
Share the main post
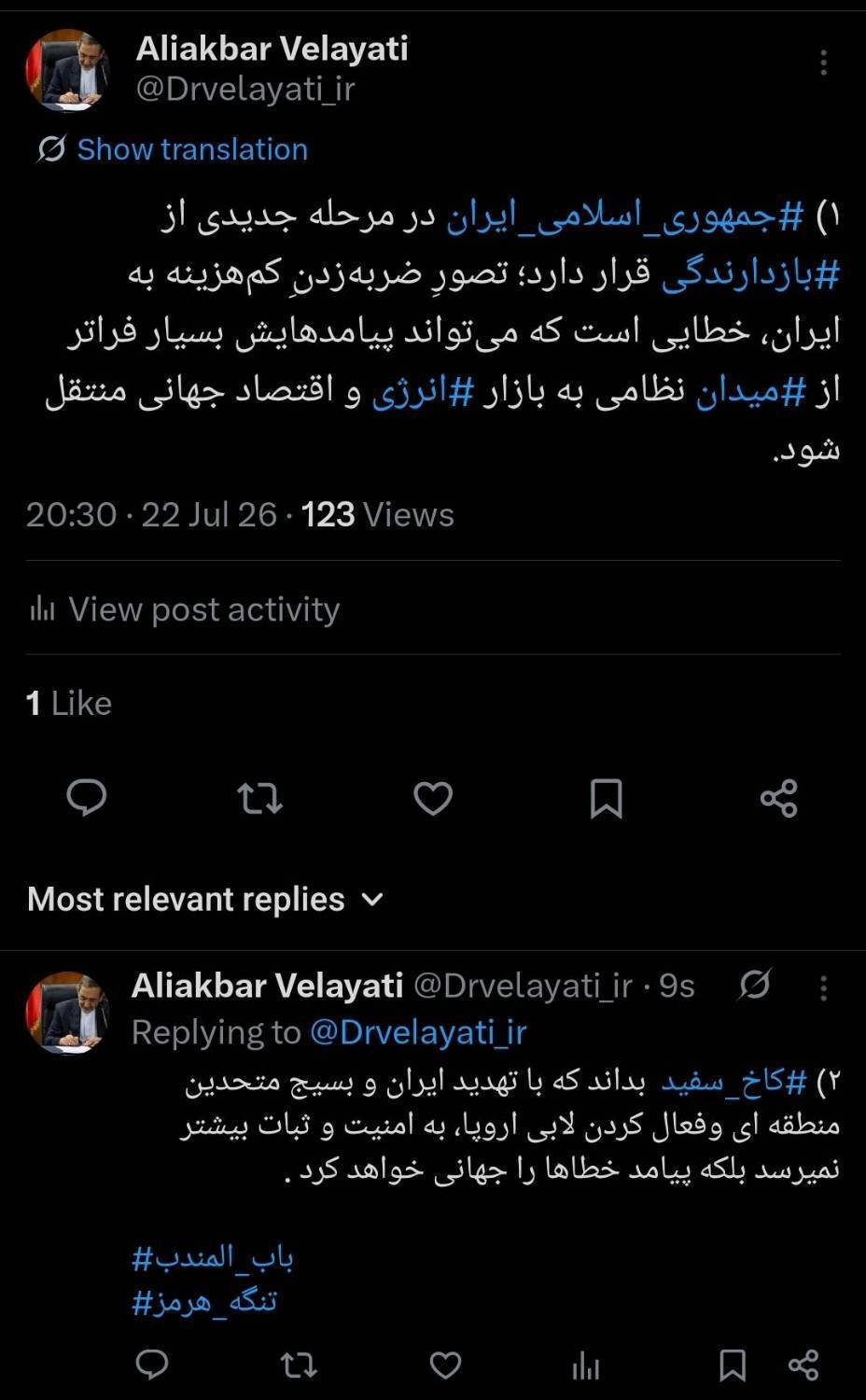[x=778, y=799]
